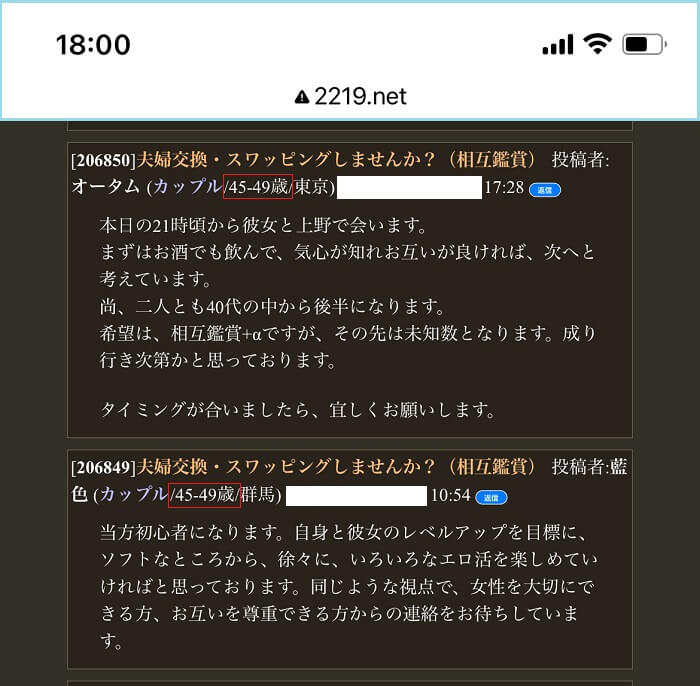Reply to 藍色's post 206849

[491, 496]
